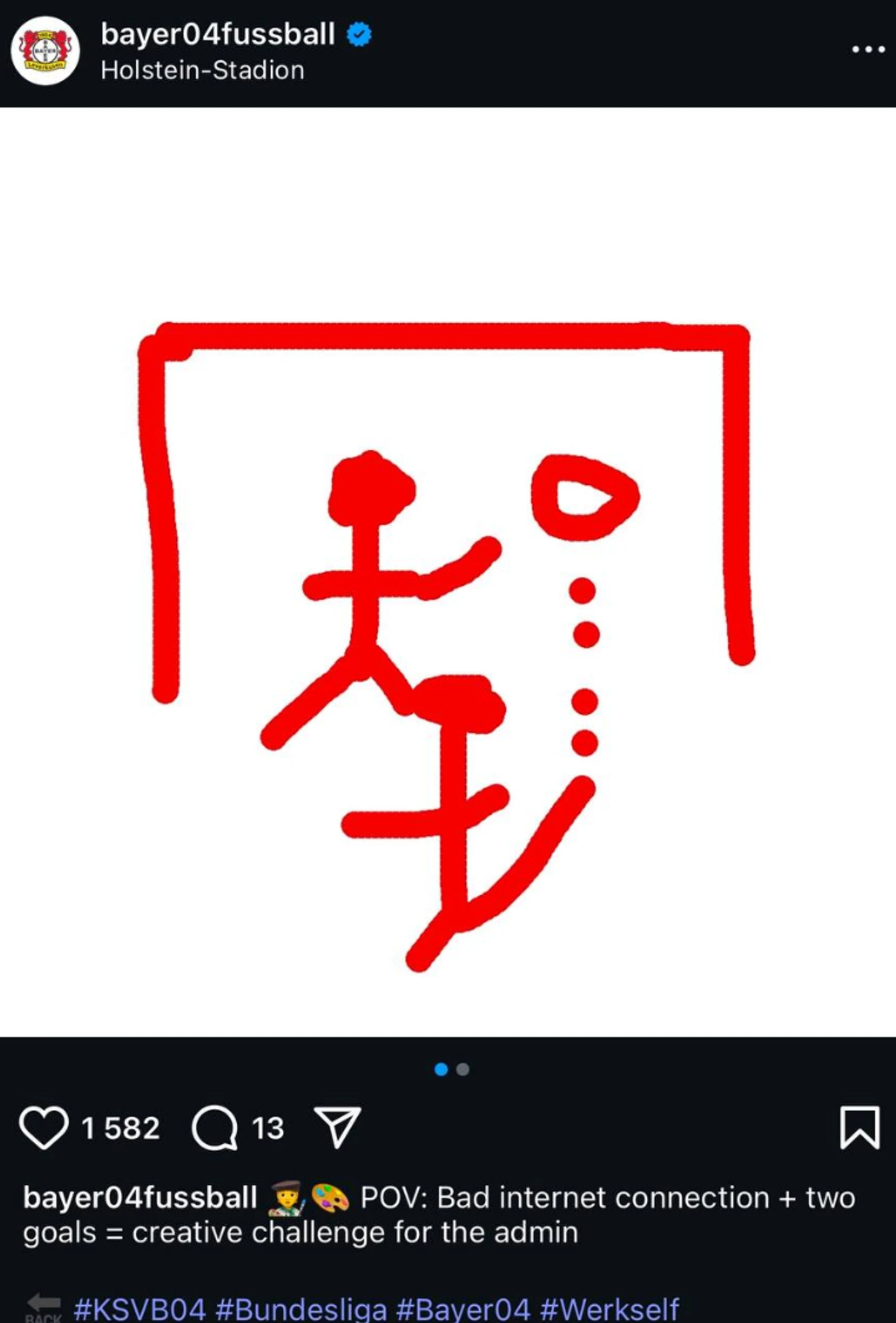Screen dimensions: 896x1323
Task: Open the #Bundesliga hashtag
Action: [x=301, y=1309]
